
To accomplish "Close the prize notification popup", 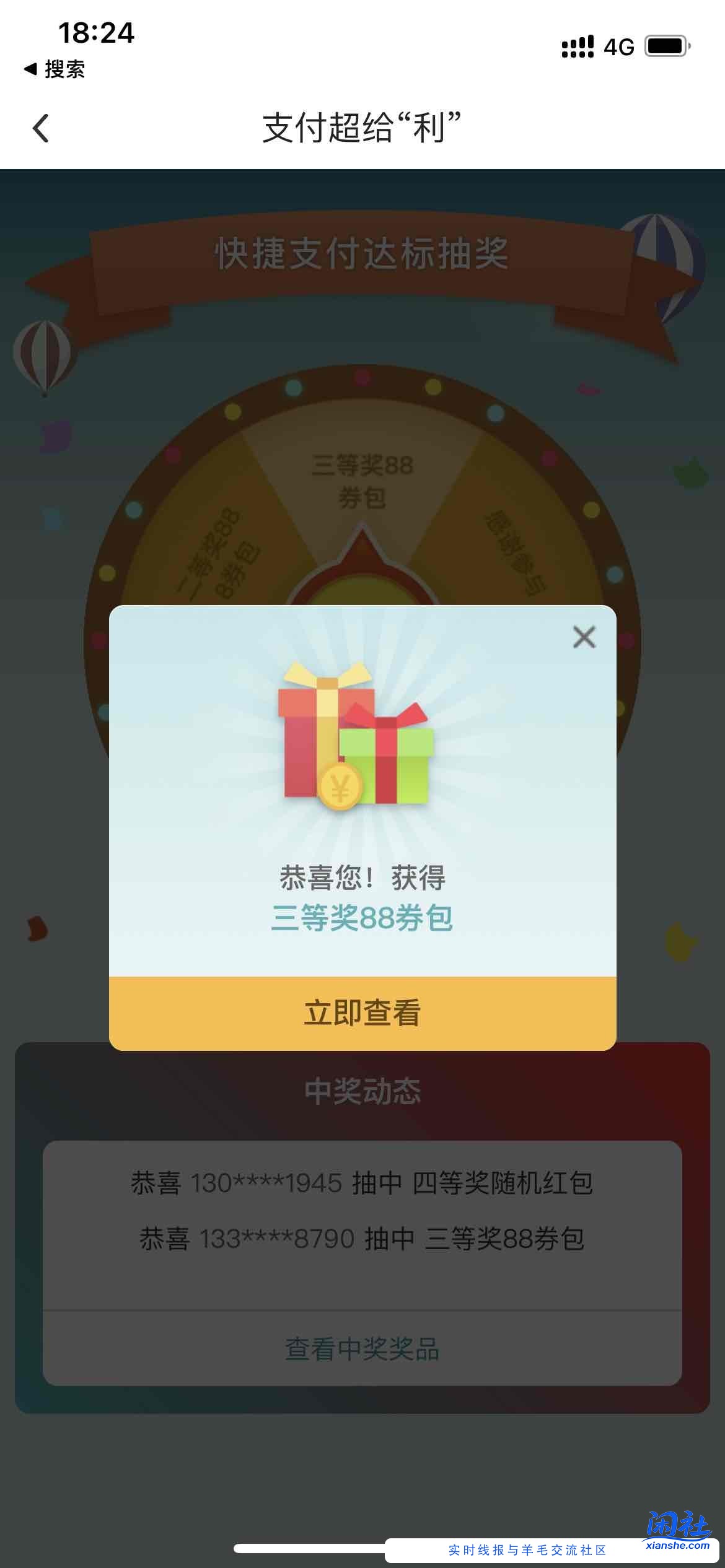I will tap(585, 638).
